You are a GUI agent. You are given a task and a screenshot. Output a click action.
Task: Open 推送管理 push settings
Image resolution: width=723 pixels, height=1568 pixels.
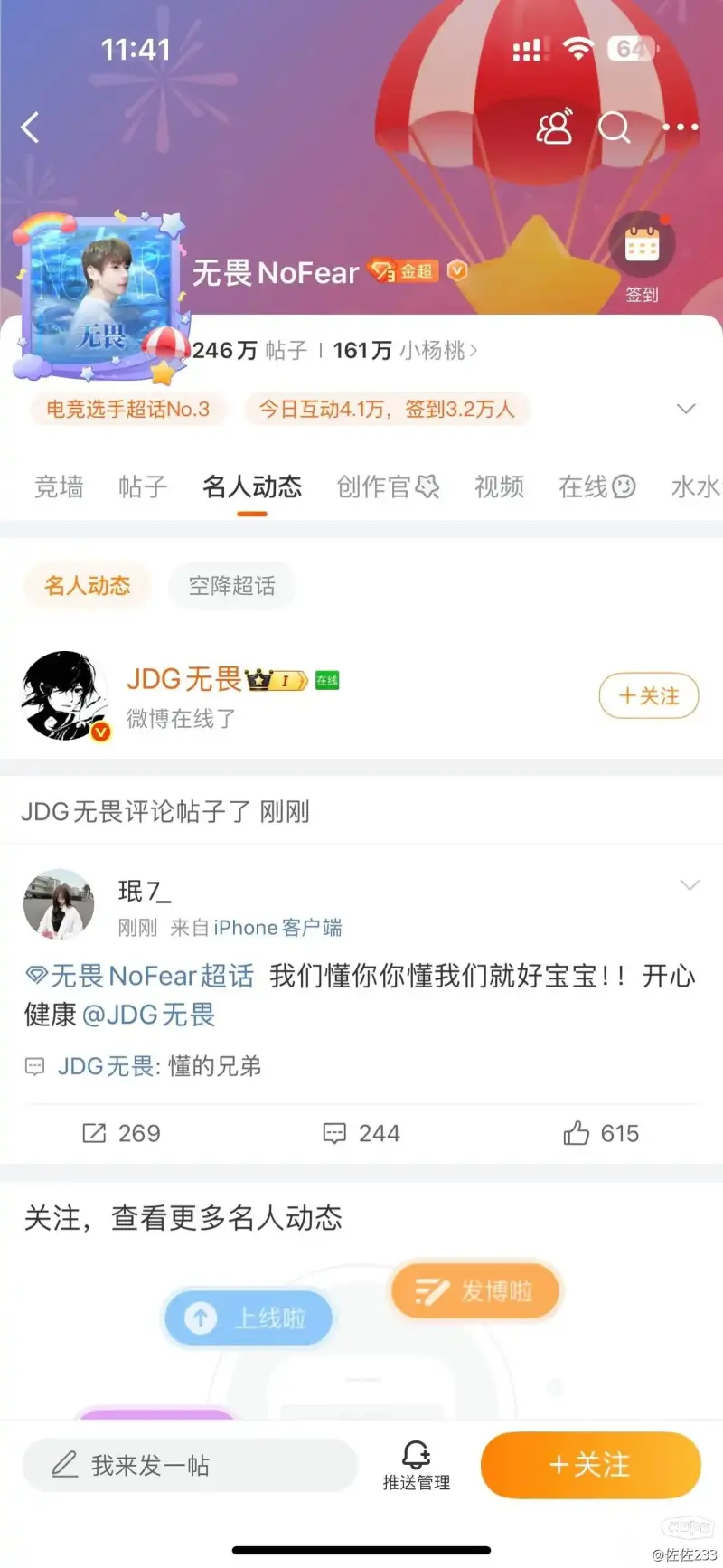(416, 1465)
